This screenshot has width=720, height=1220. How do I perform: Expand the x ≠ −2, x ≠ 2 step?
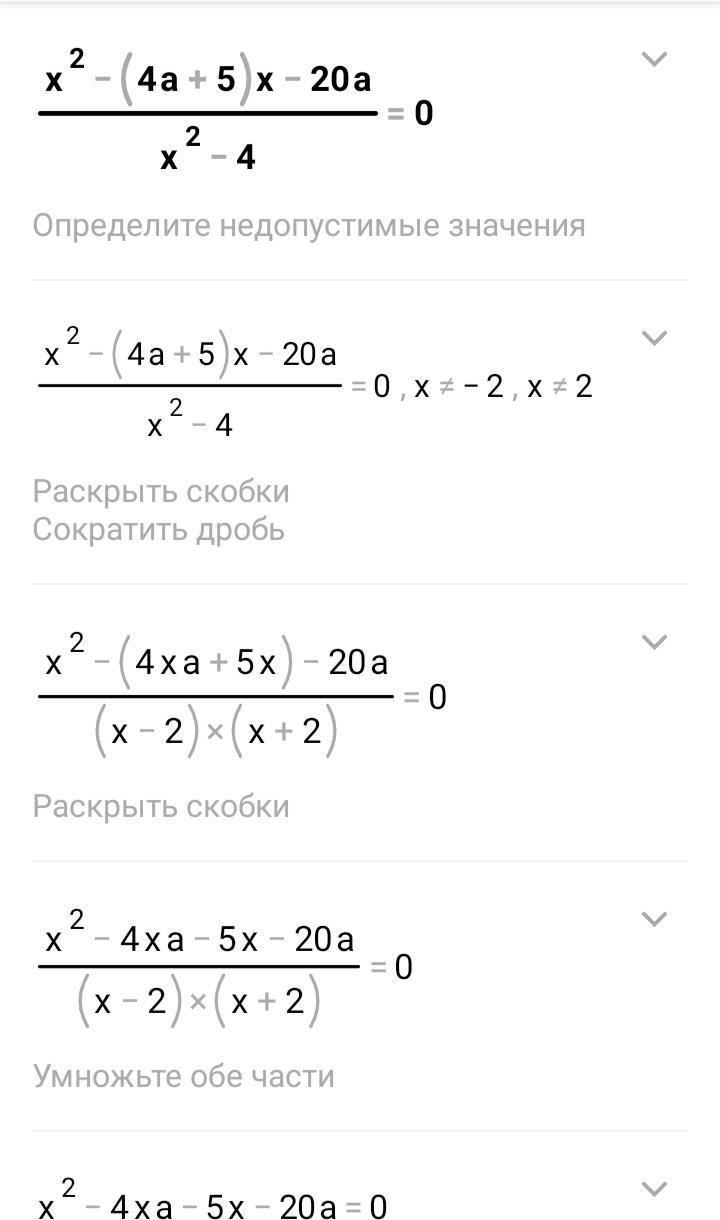click(x=654, y=338)
